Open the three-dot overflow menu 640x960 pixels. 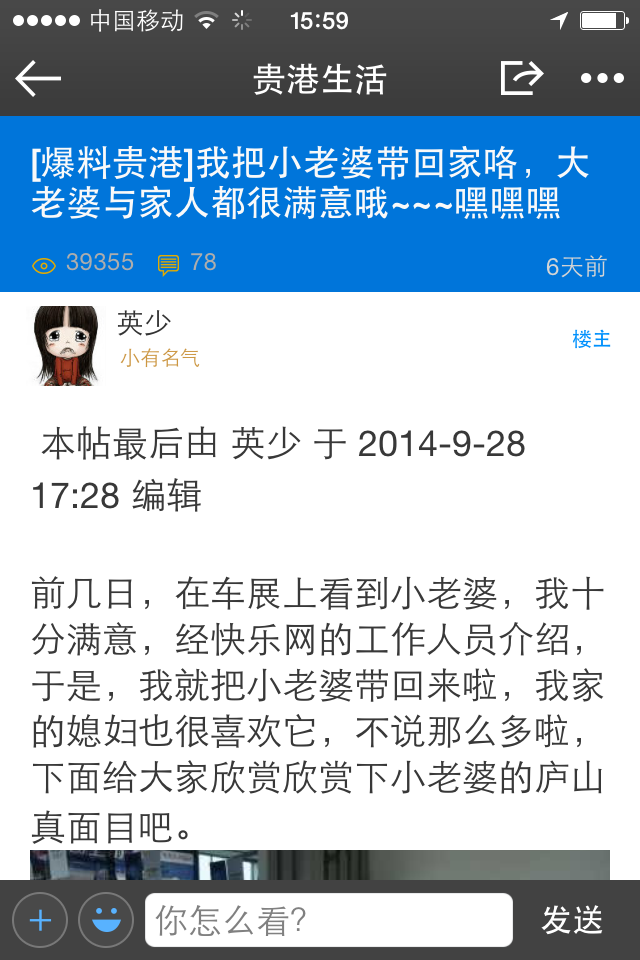pyautogui.click(x=602, y=79)
